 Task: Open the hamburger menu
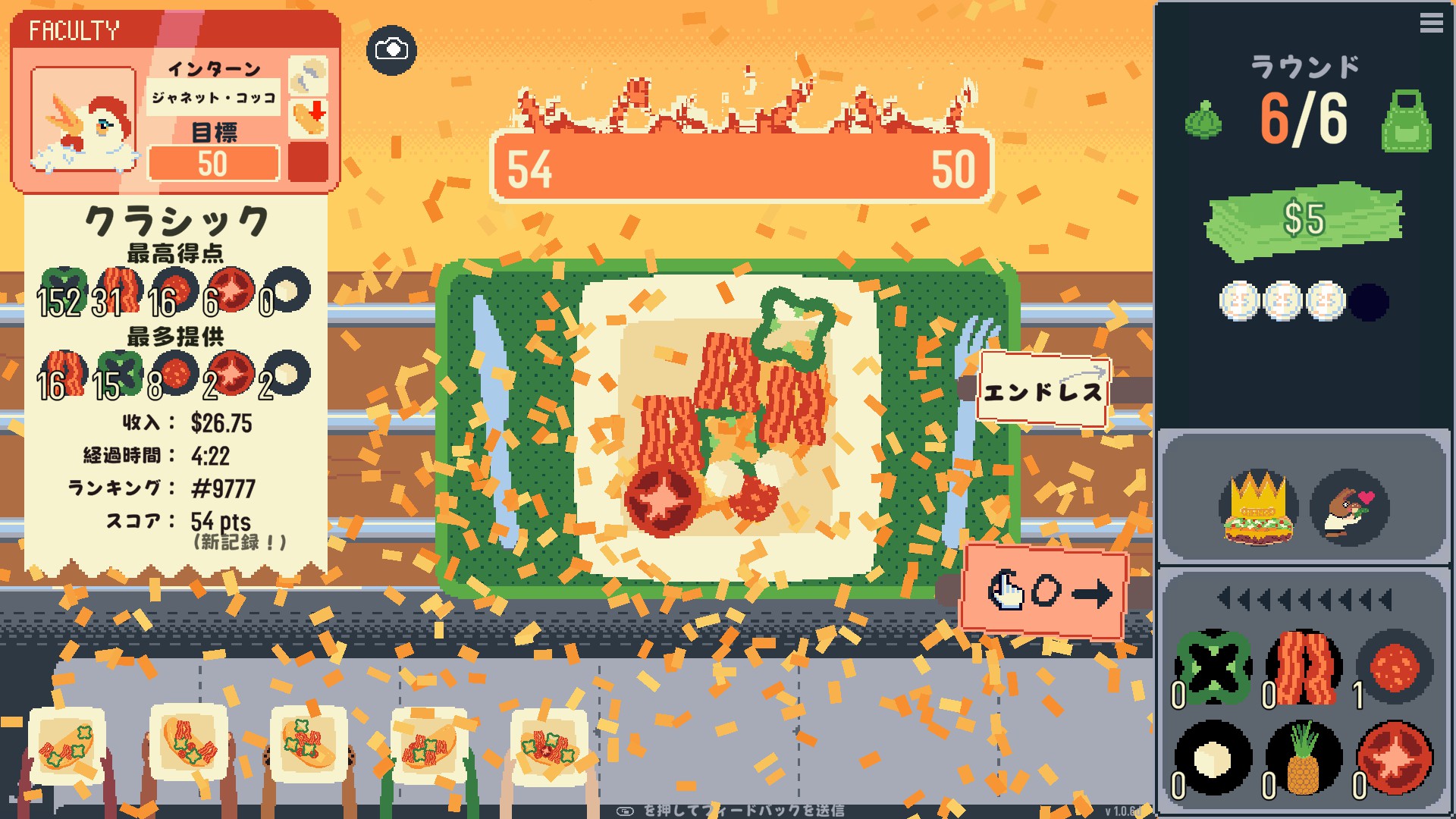(1431, 24)
